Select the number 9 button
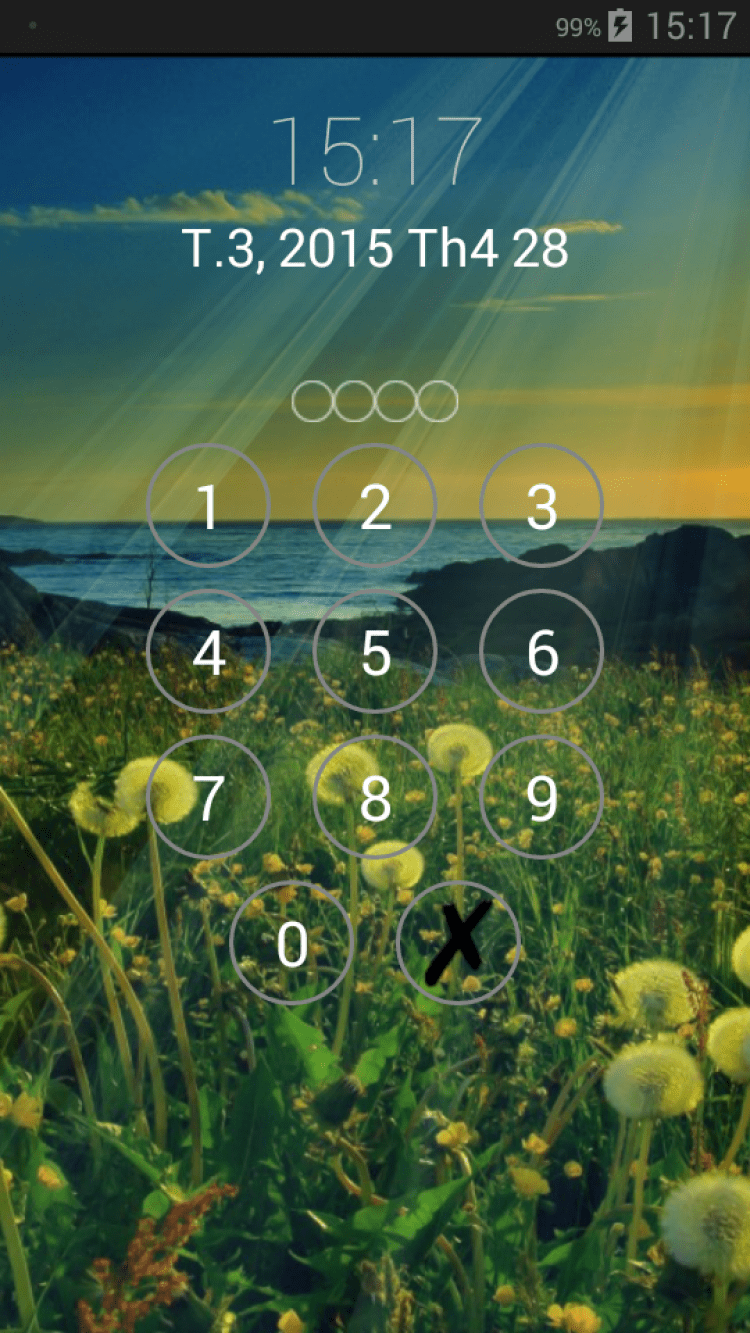Screen dimensions: 750x1333 (x=542, y=797)
